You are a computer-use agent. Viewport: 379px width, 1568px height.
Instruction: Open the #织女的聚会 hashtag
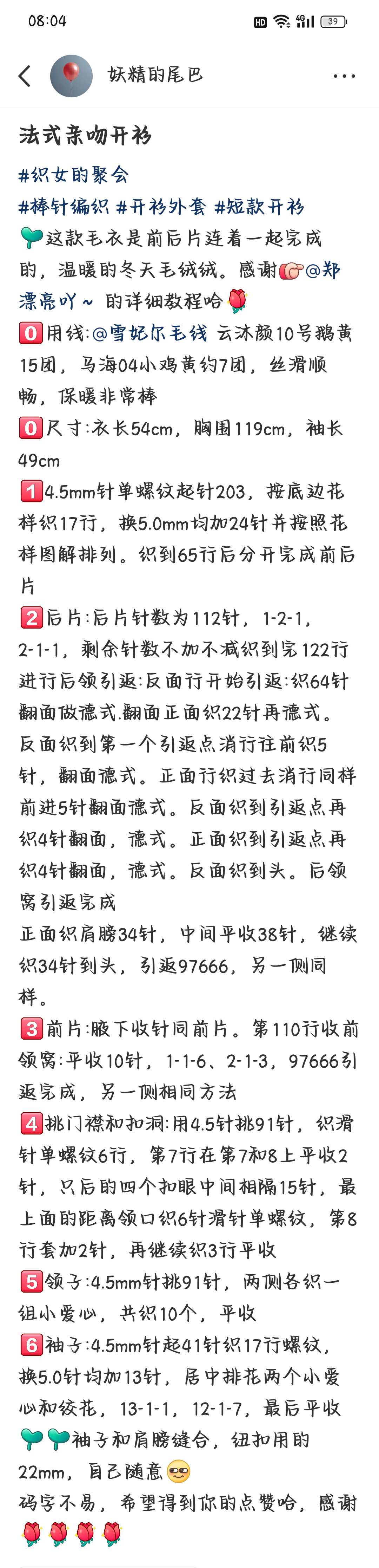pos(74,175)
